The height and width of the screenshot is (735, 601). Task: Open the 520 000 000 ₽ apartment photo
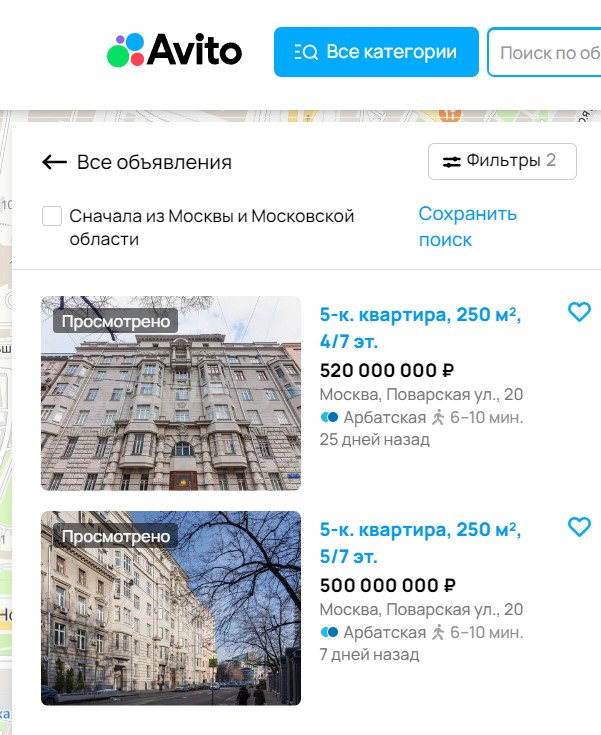(171, 393)
